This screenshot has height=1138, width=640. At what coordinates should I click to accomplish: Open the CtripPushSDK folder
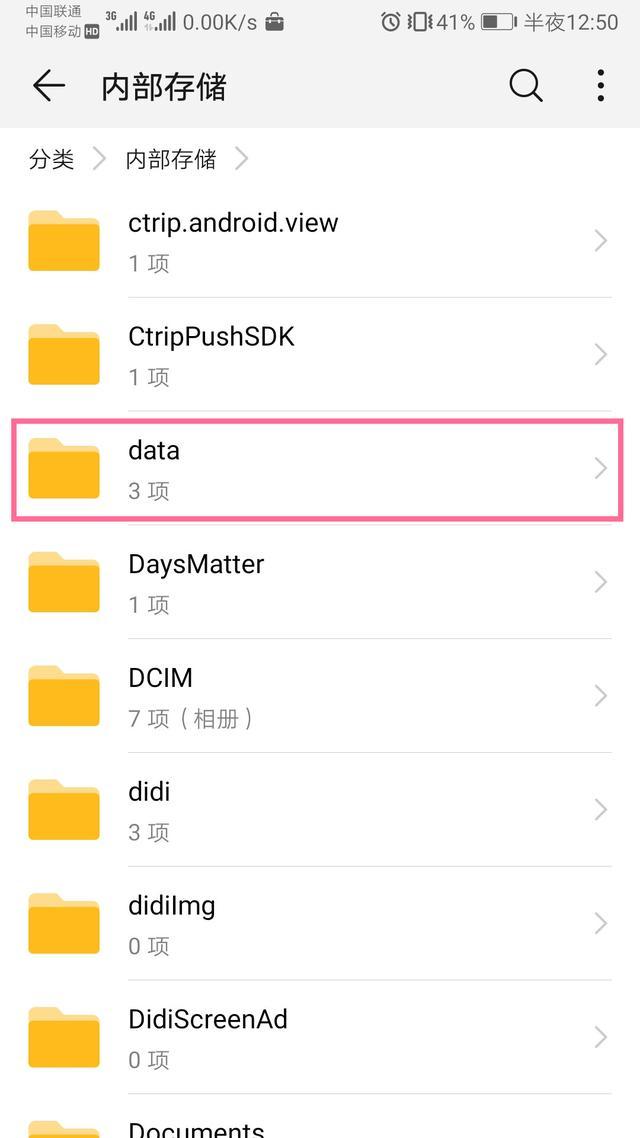318,355
